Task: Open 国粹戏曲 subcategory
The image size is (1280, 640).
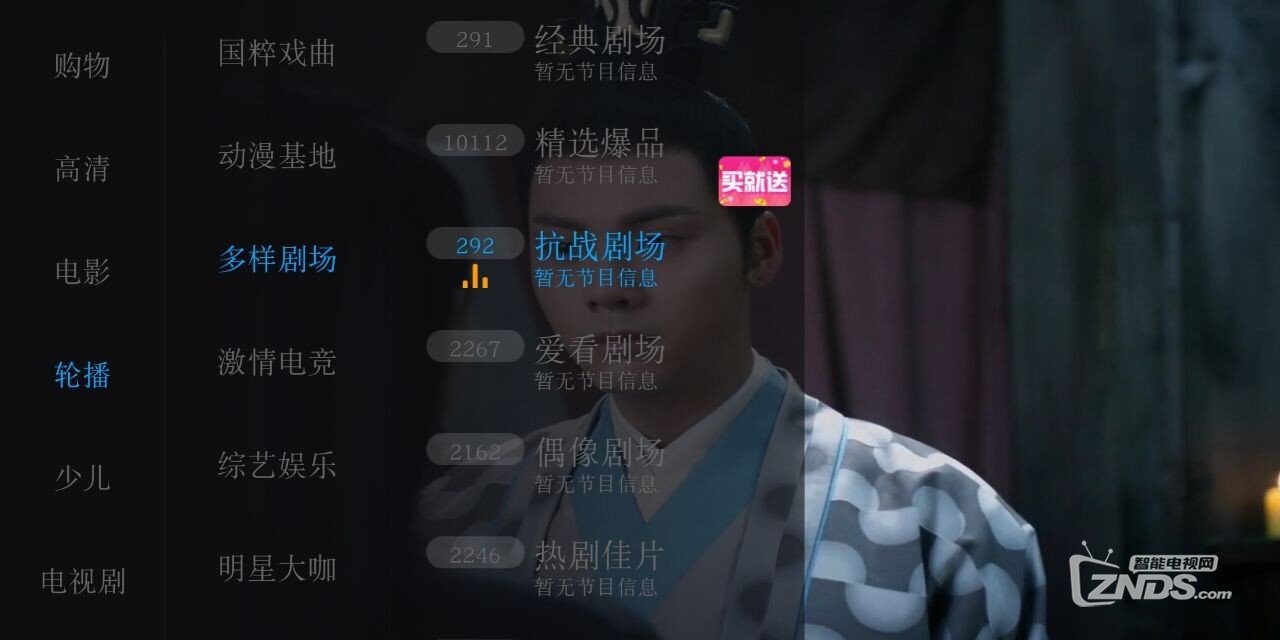Action: point(277,53)
